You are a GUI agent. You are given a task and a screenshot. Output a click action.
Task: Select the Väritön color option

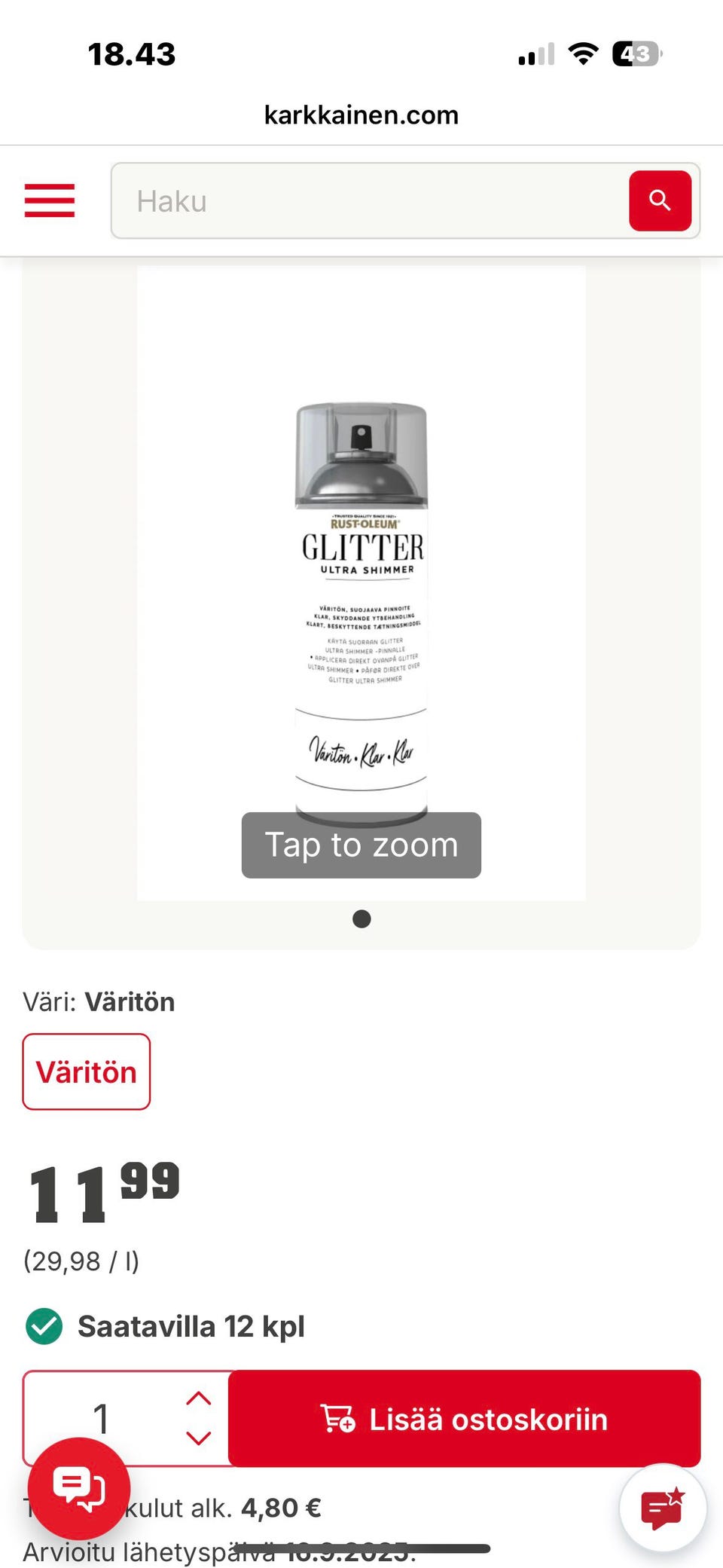click(x=87, y=1071)
